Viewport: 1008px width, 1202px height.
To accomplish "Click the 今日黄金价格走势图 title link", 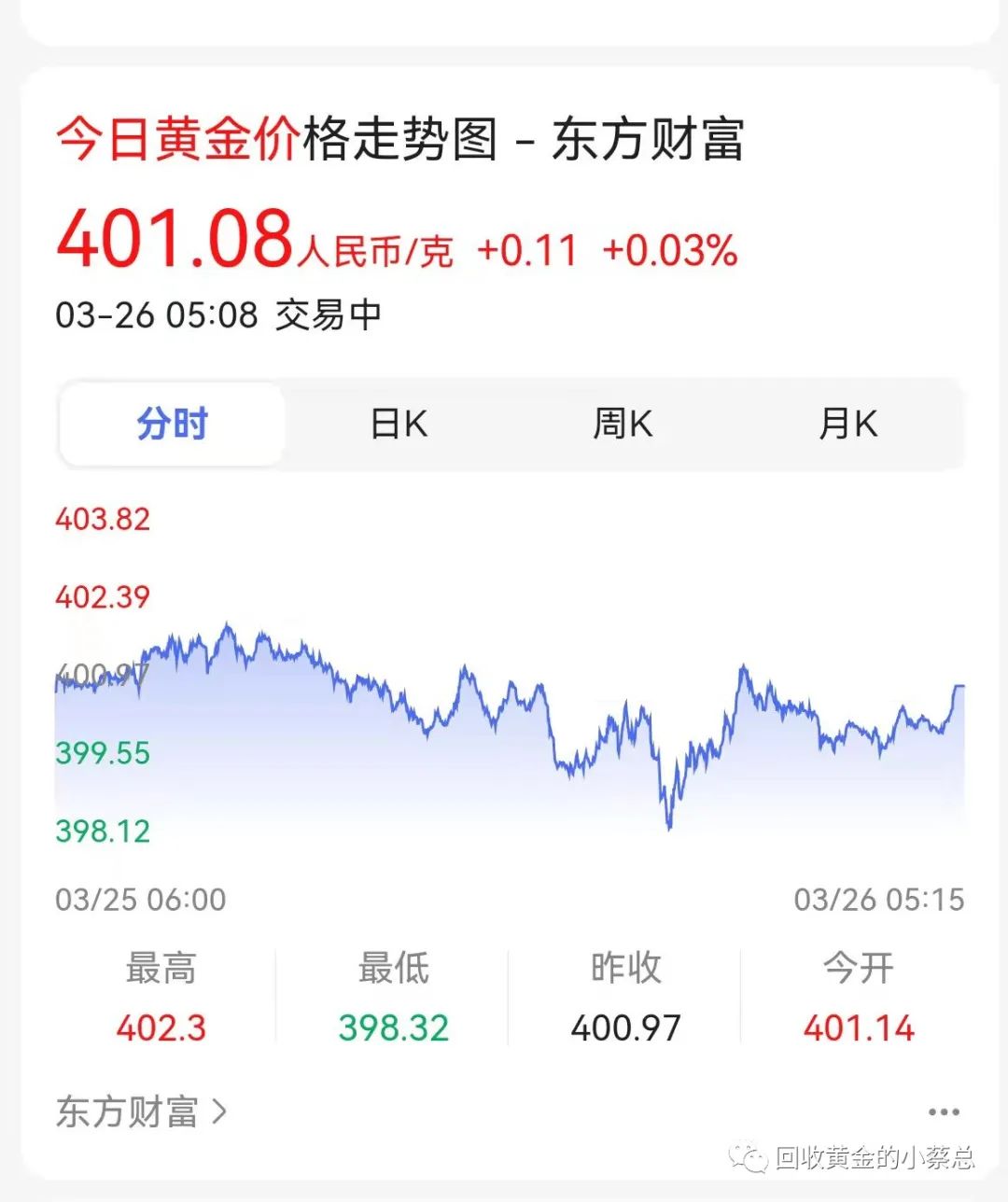I will click(280, 142).
